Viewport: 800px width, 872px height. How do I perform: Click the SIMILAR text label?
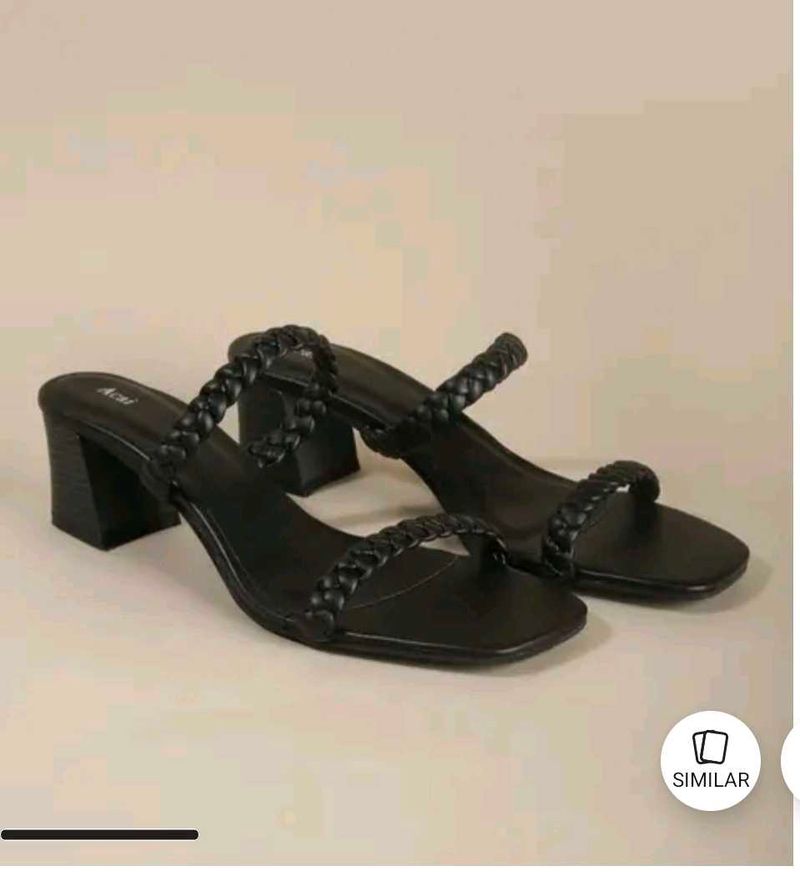click(x=710, y=781)
